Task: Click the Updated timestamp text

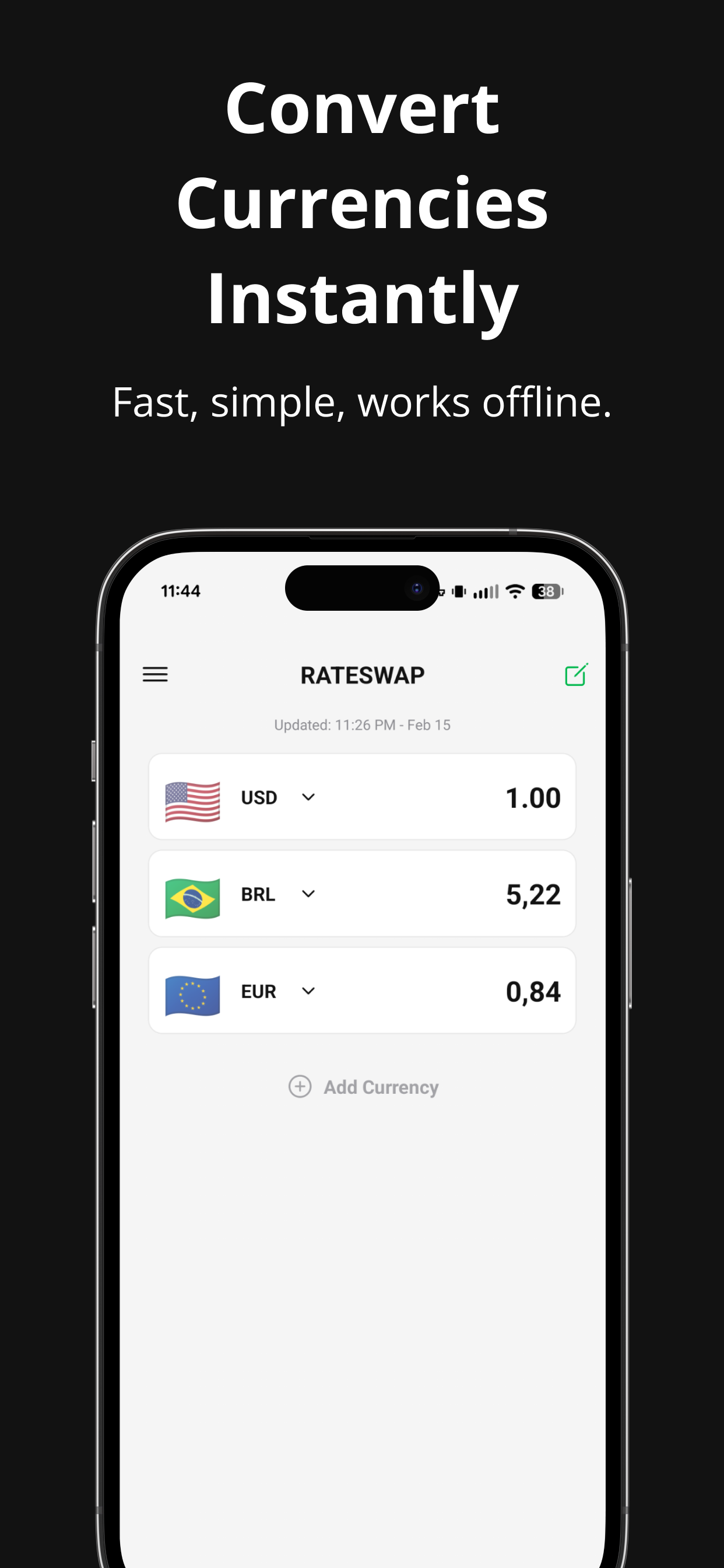Action: click(x=362, y=724)
